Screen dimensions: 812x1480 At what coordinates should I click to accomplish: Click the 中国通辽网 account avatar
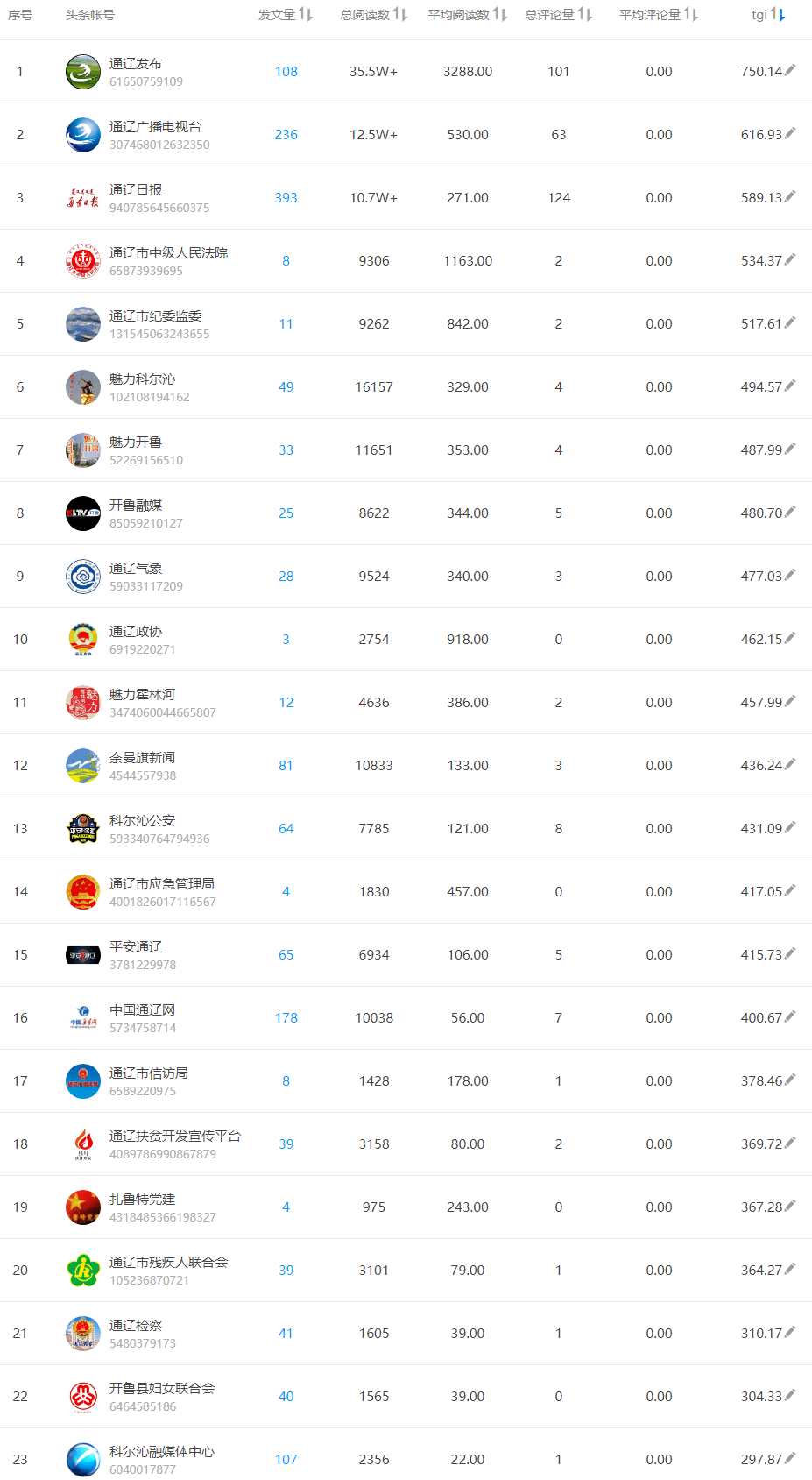pyautogui.click(x=82, y=1017)
